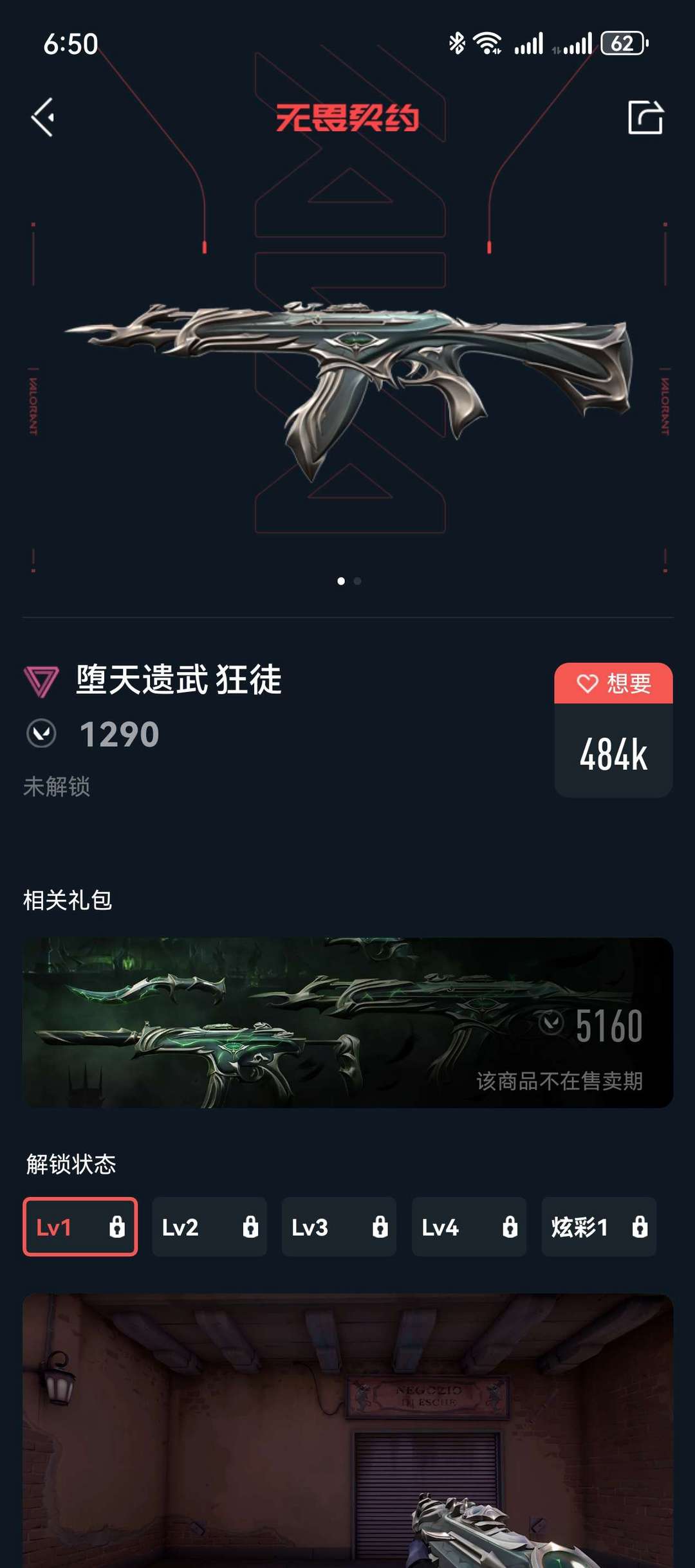The image size is (695, 1568).
Task: Select the 炫彩1 variant chip
Action: (599, 1226)
